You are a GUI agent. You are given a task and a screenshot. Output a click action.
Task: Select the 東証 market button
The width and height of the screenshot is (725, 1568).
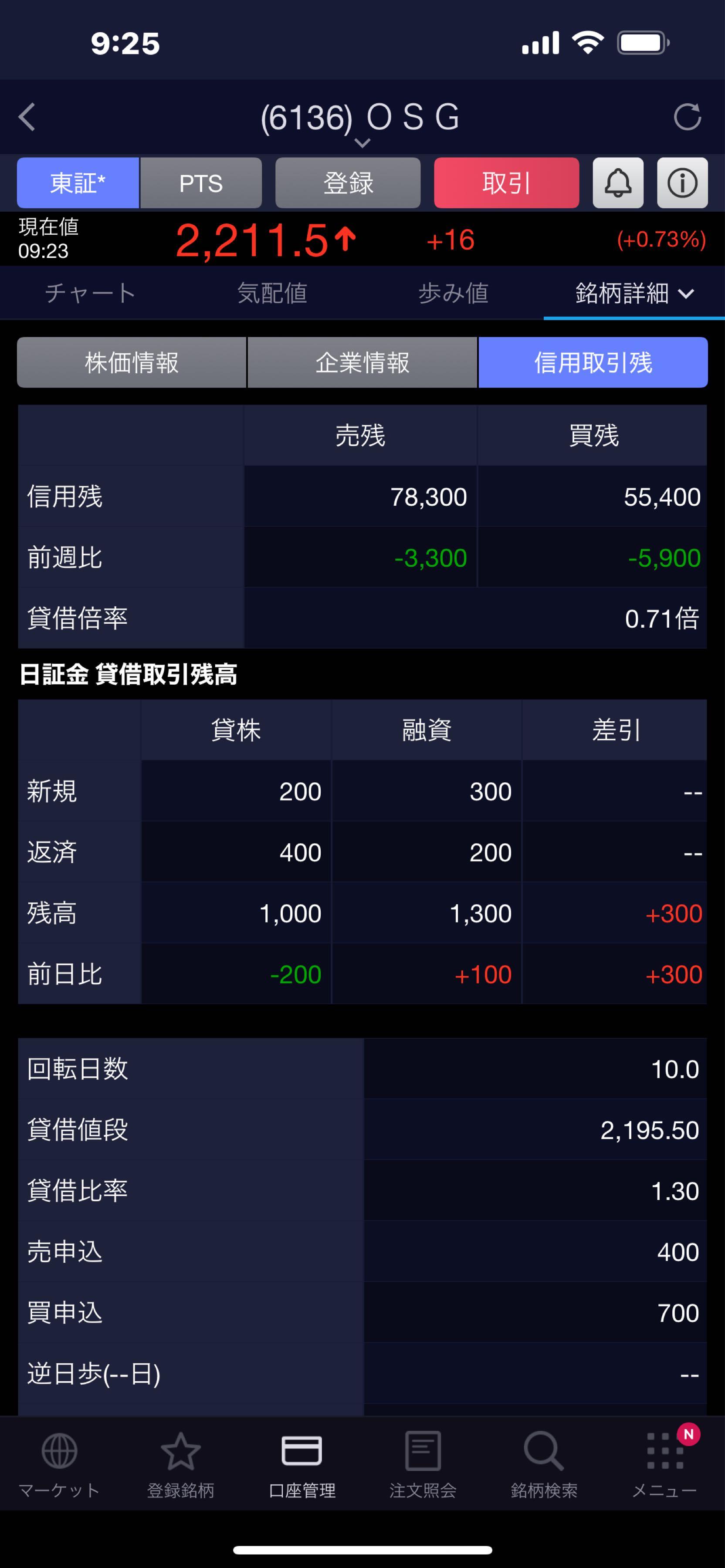click(x=78, y=182)
